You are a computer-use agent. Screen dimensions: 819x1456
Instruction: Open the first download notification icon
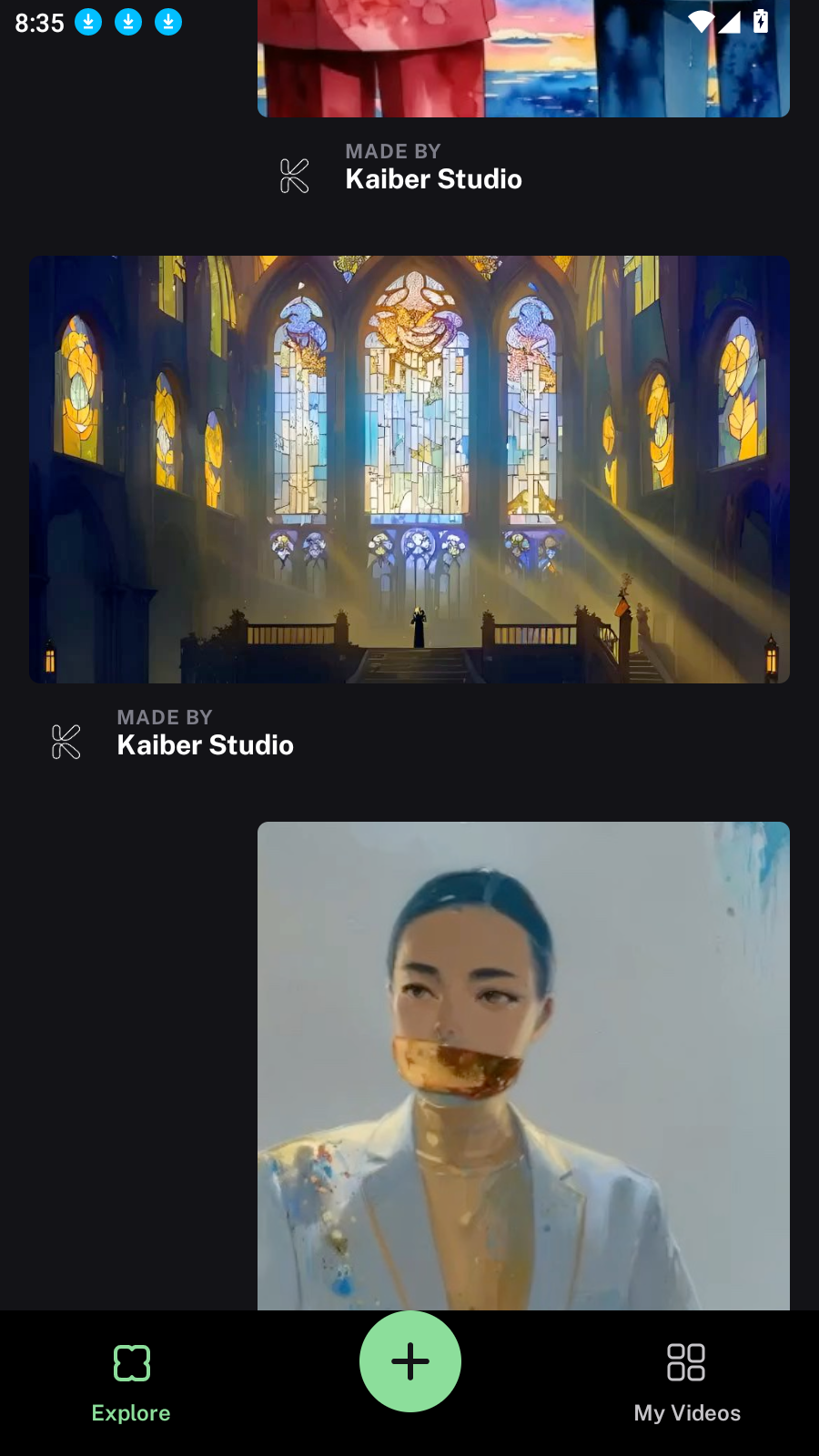click(88, 22)
